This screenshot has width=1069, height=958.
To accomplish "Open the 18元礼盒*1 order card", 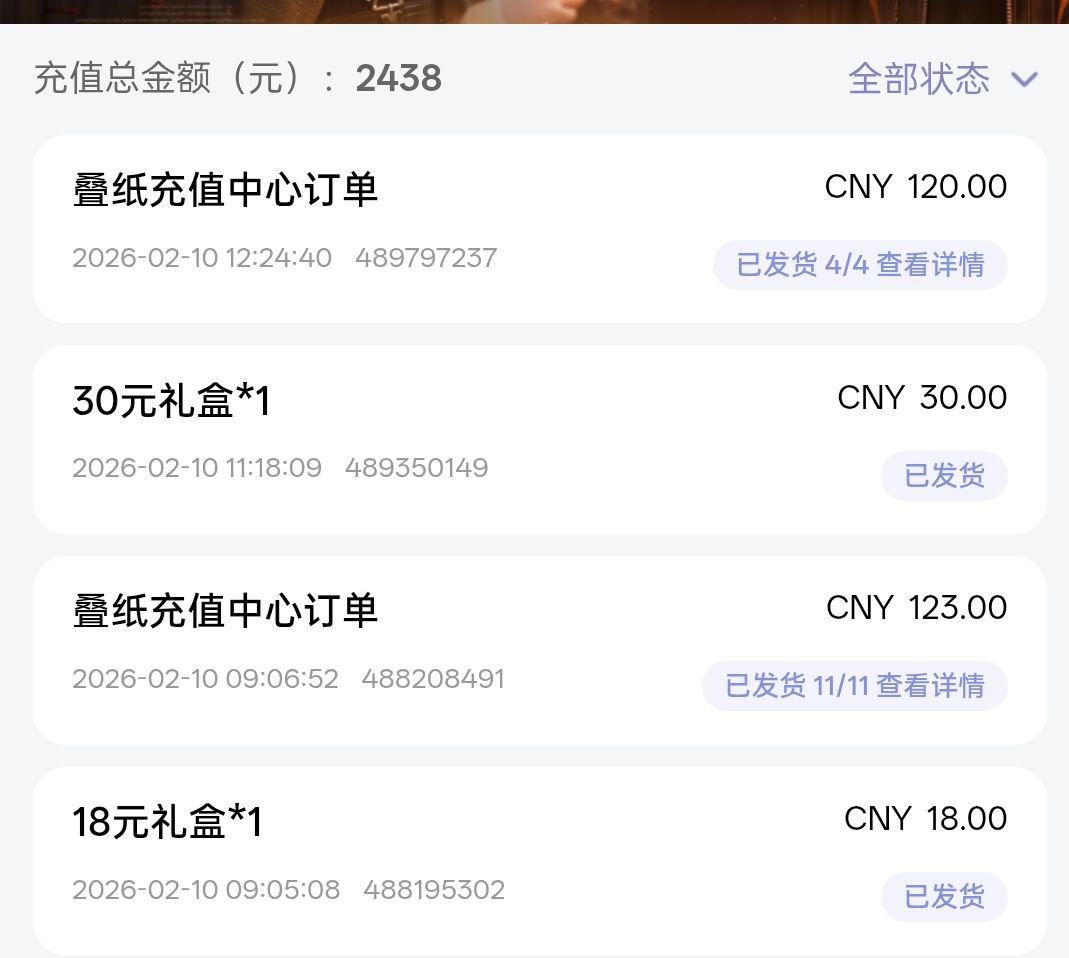I will 540,860.
